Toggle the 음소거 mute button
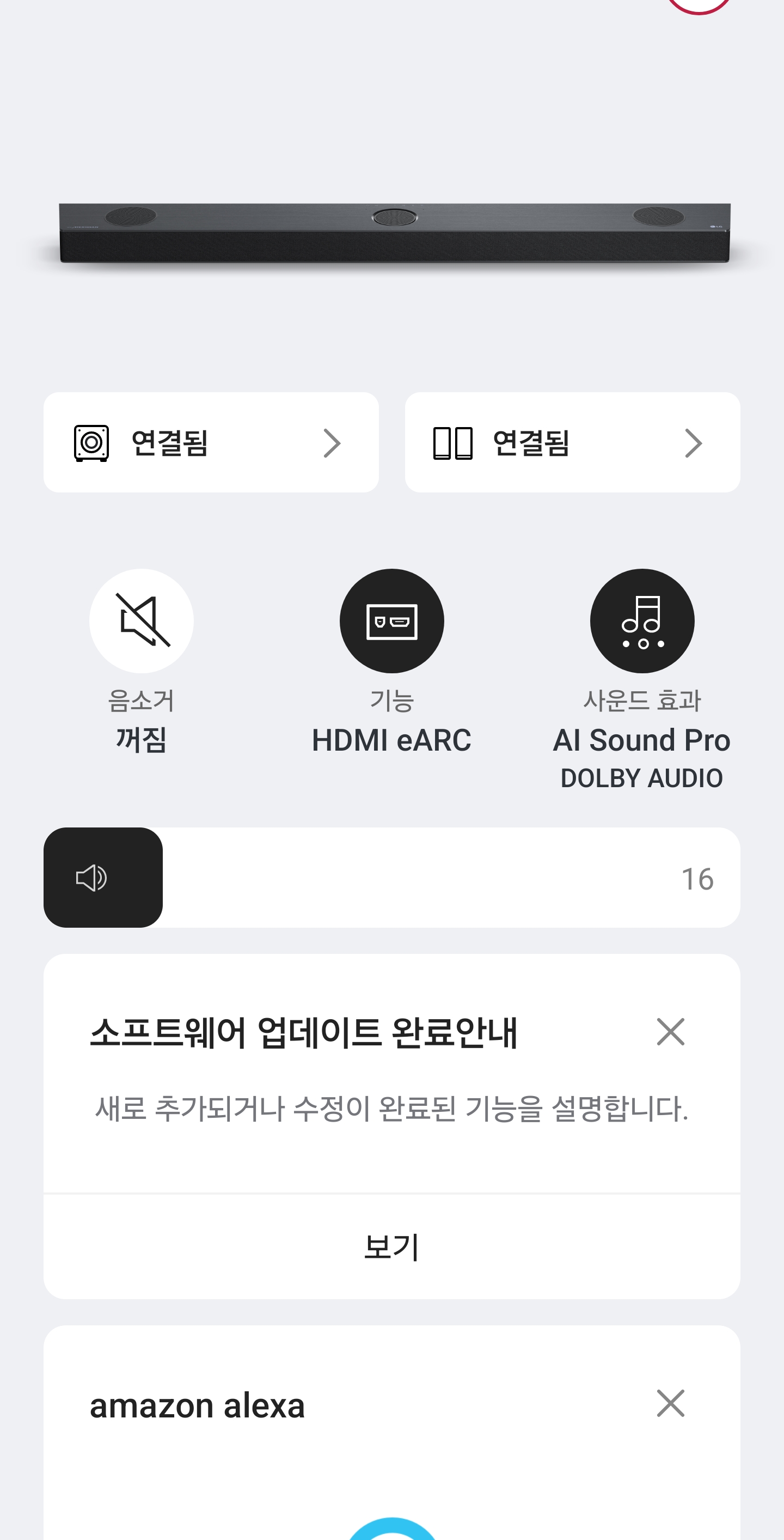 coord(141,620)
